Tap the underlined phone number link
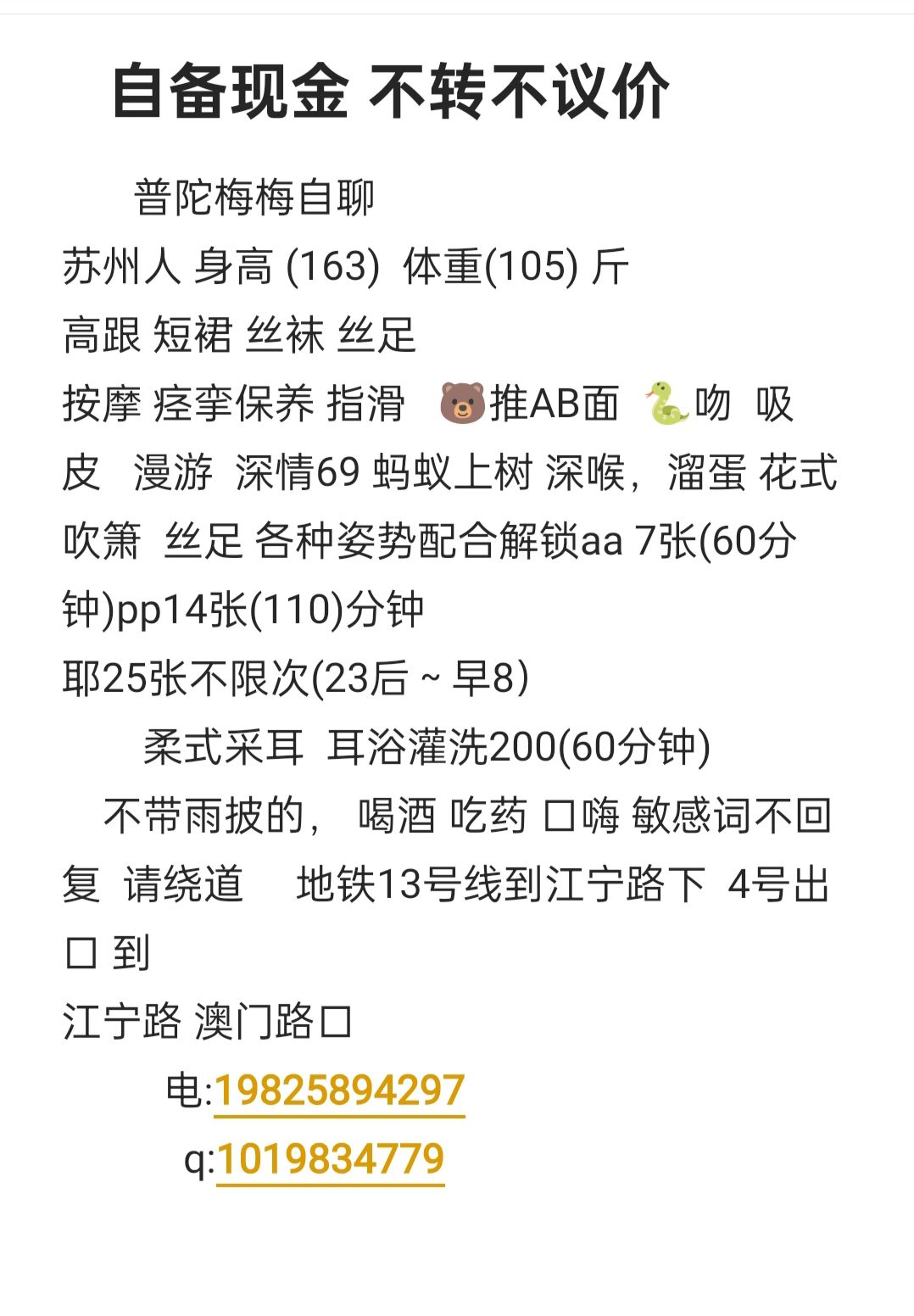Image resolution: width=914 pixels, height=1316 pixels. [339, 1090]
